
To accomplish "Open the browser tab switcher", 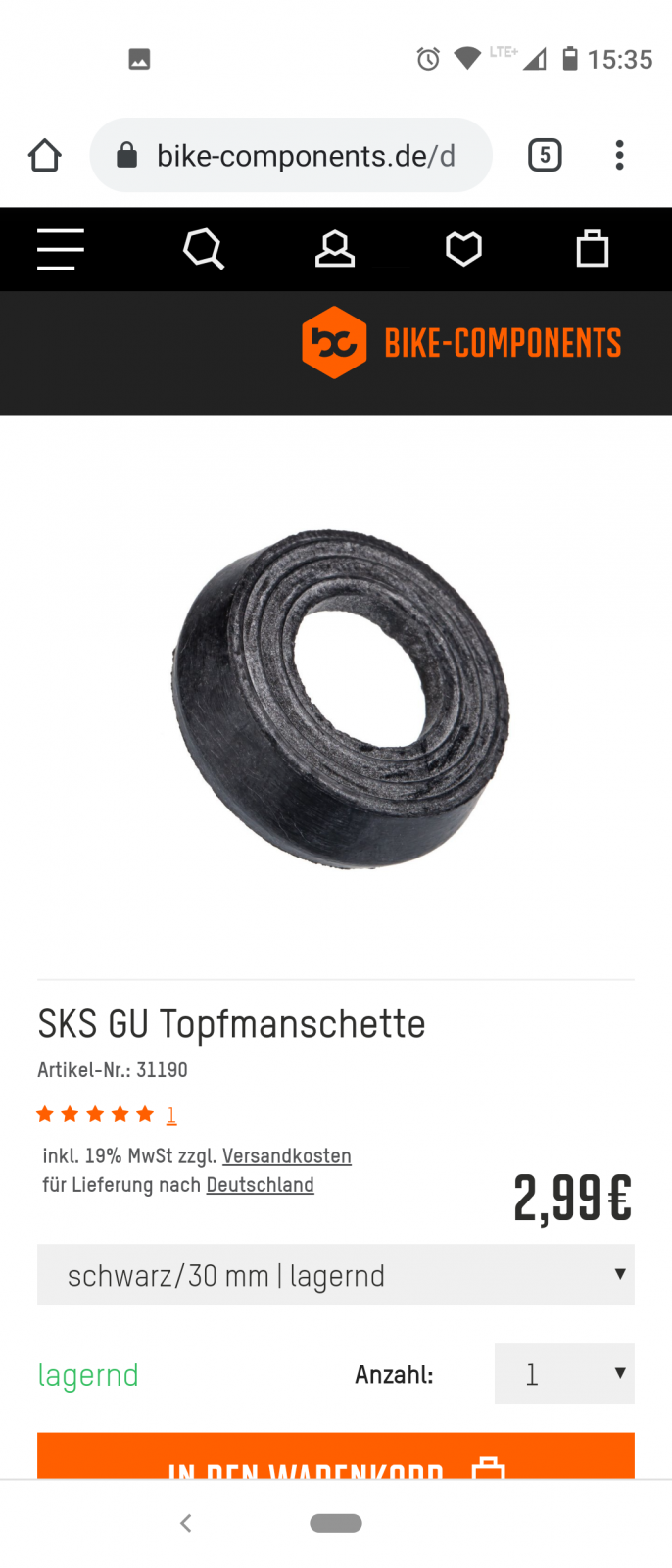I will [545, 156].
